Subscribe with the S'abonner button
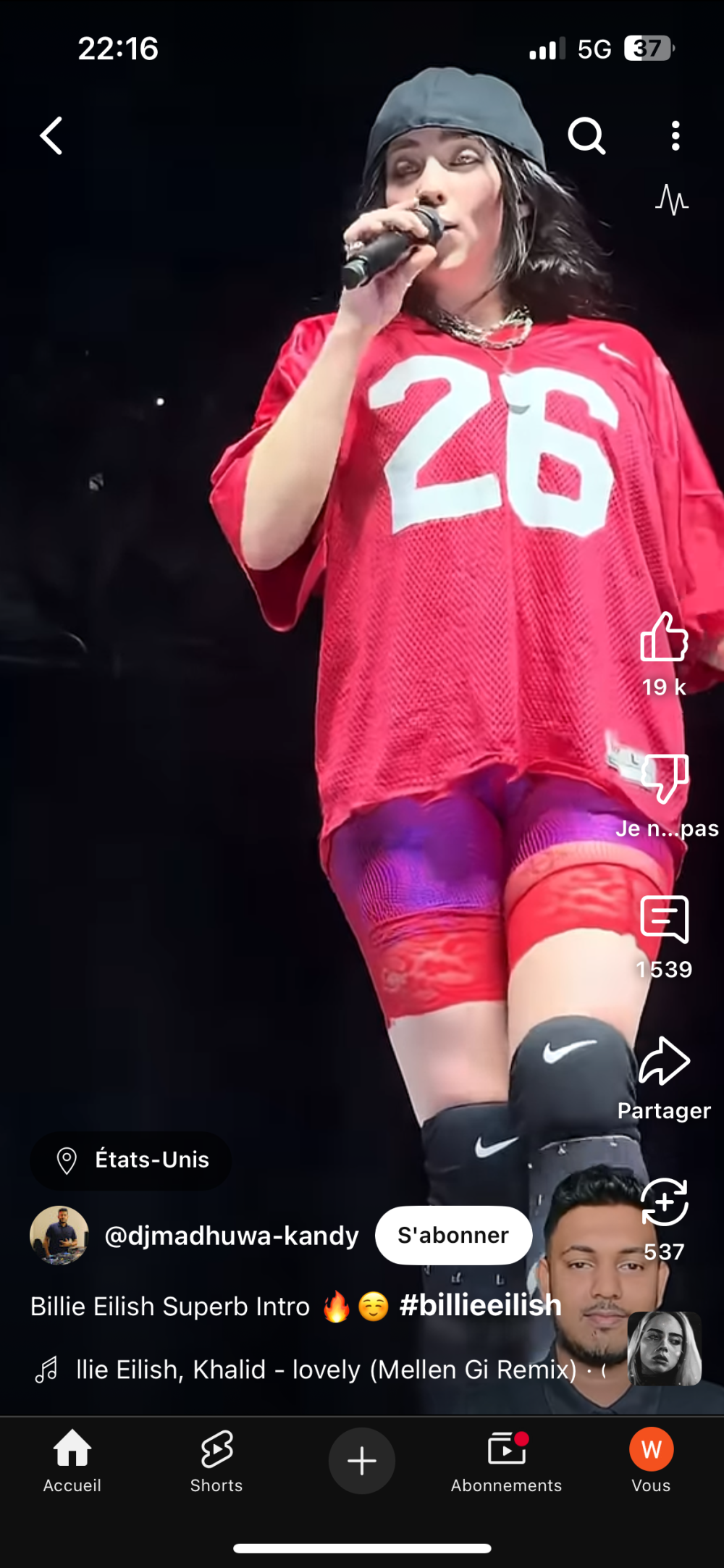 point(453,1235)
